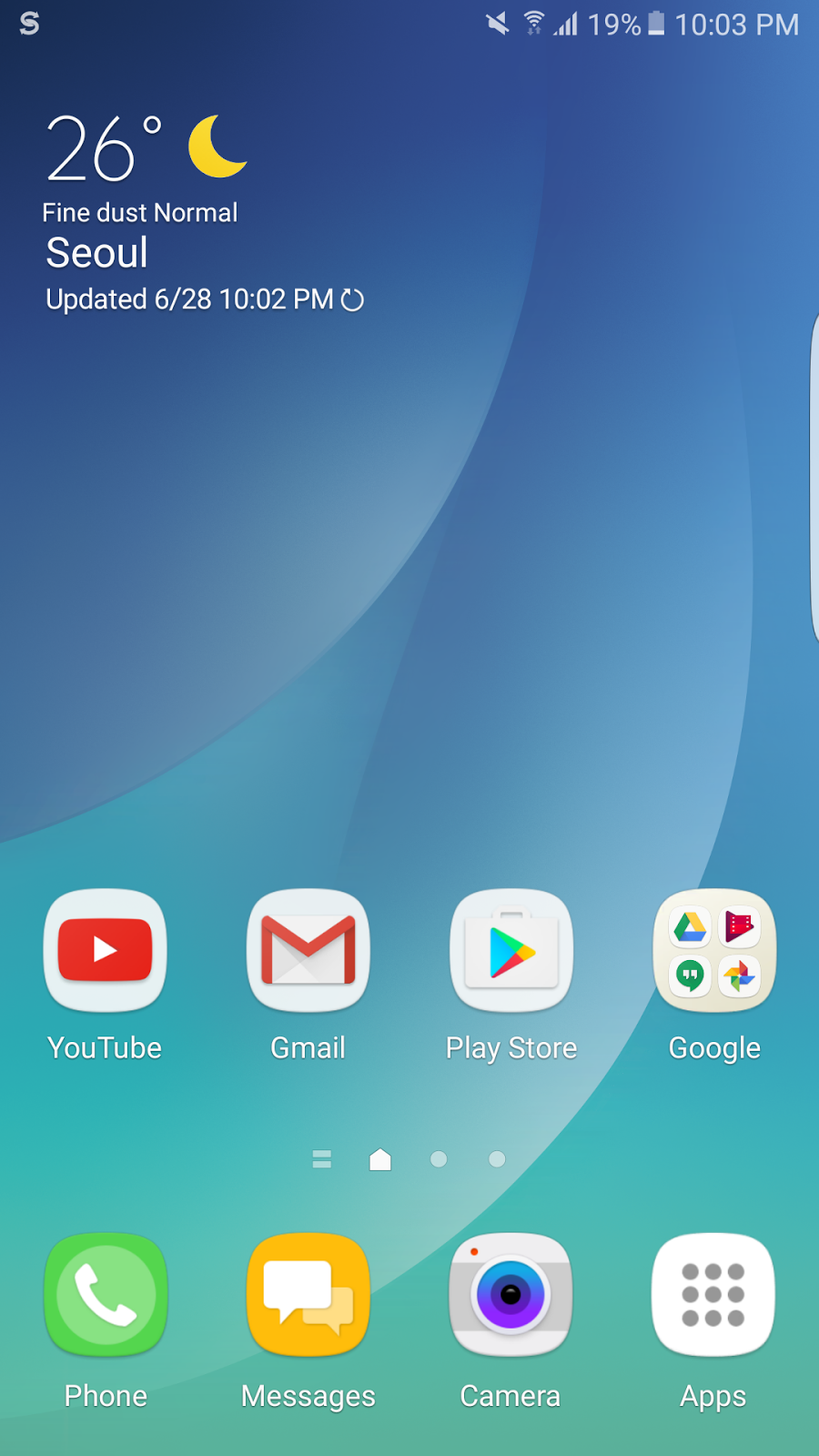The height and width of the screenshot is (1456, 819).
Task: Open the Apps drawer
Action: pos(713,1295)
